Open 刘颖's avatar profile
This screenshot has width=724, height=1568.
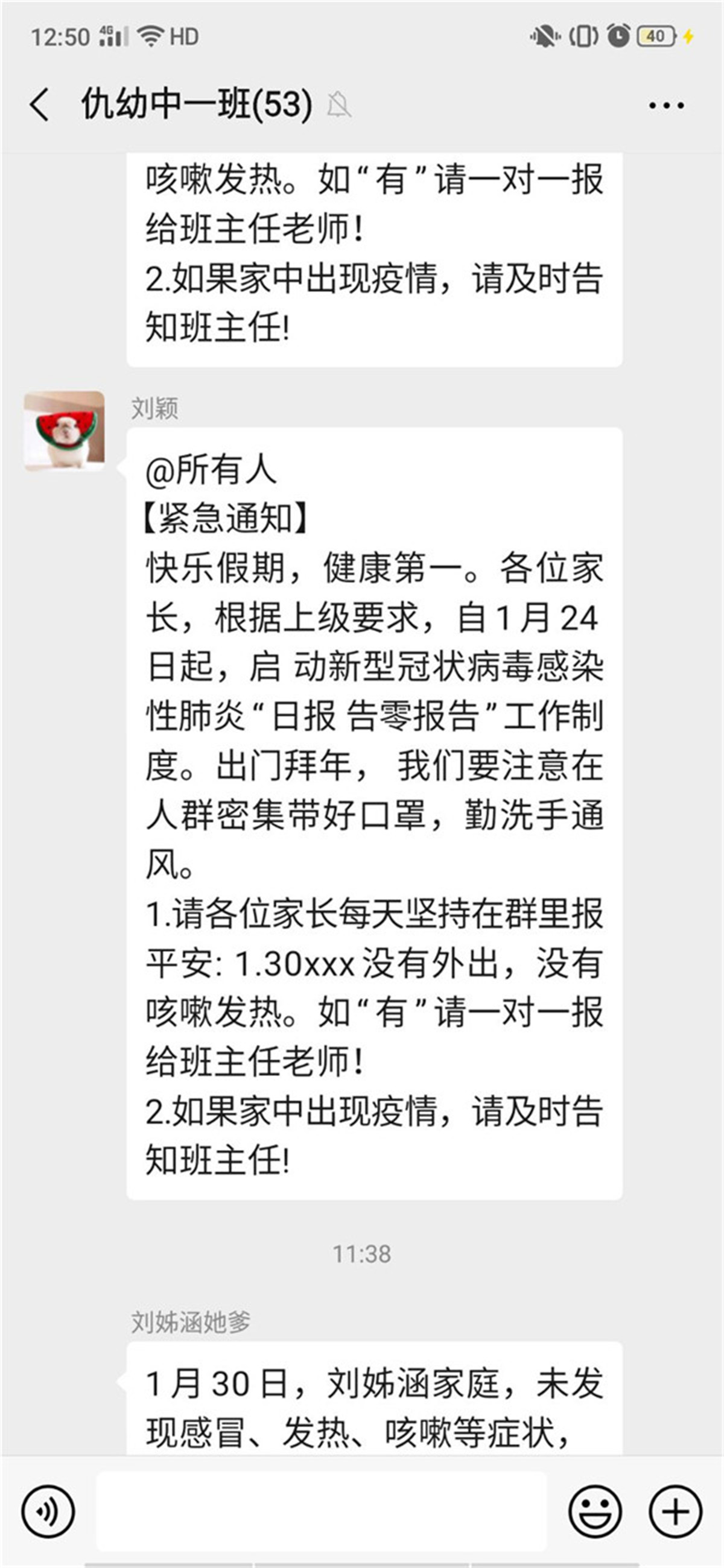64,431
